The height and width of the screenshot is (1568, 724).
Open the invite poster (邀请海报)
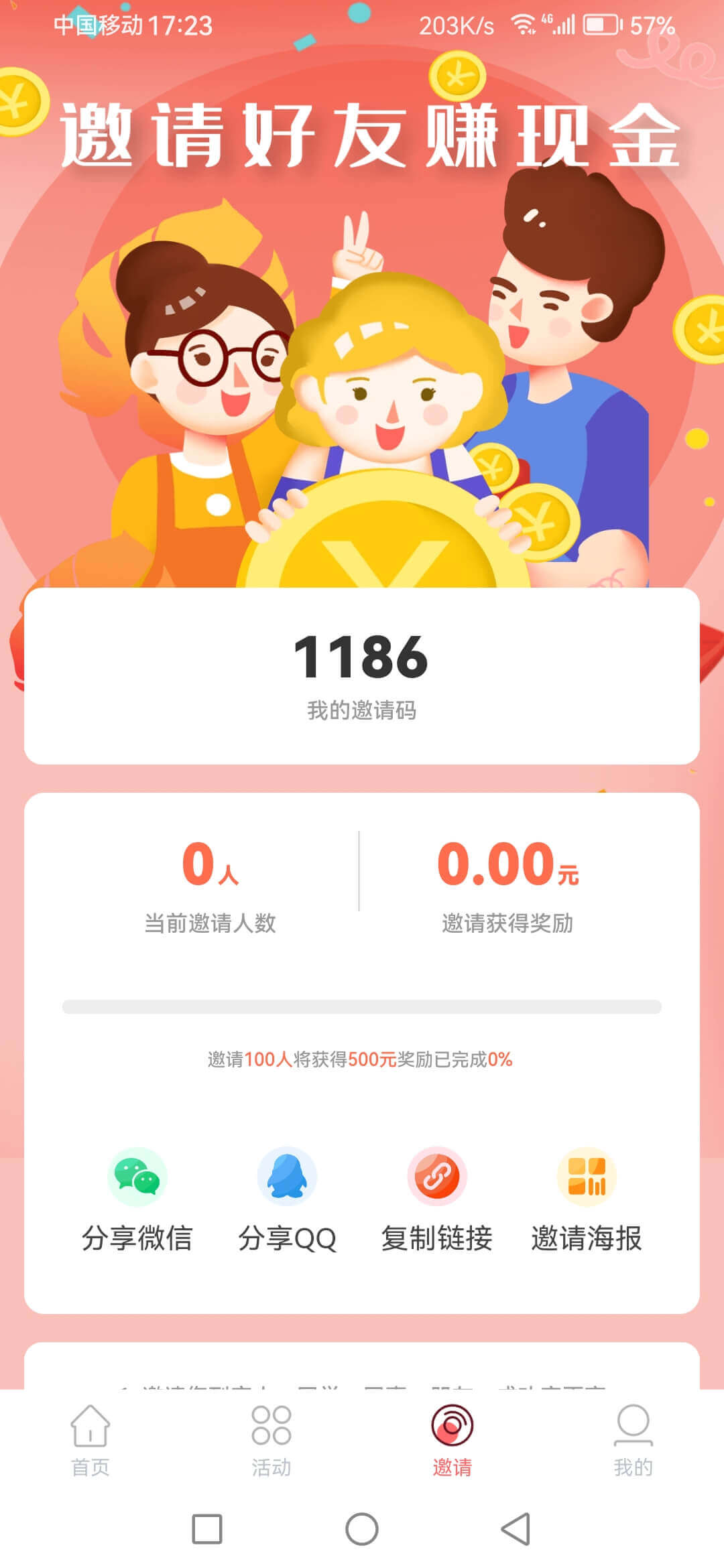click(587, 1199)
